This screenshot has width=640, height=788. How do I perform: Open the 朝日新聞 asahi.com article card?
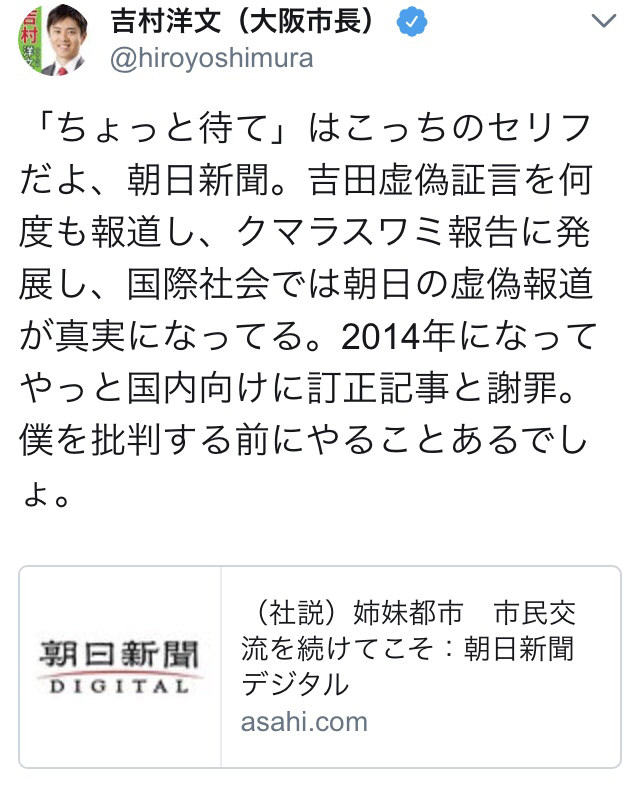pos(320,666)
